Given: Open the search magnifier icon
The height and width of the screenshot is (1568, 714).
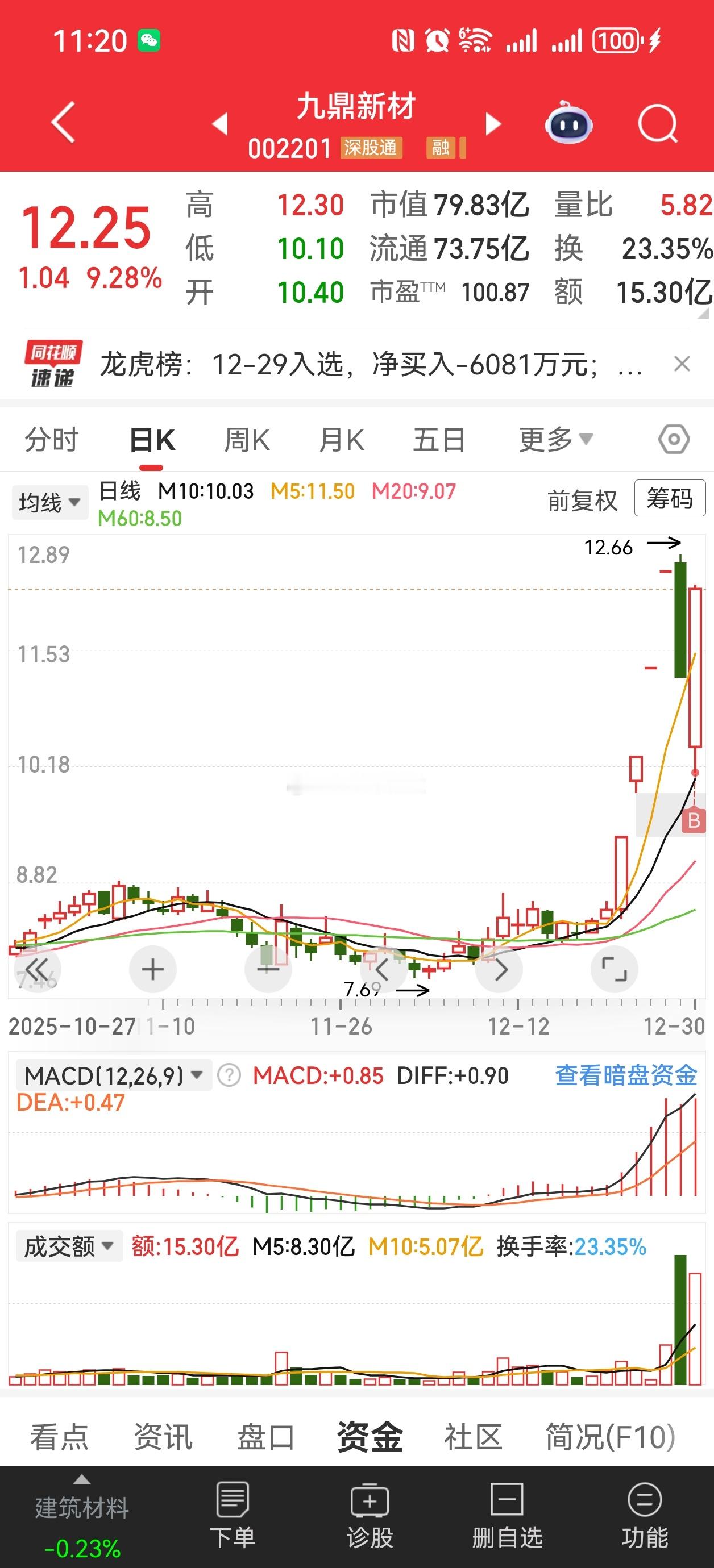Looking at the screenshot, I should click(x=658, y=124).
